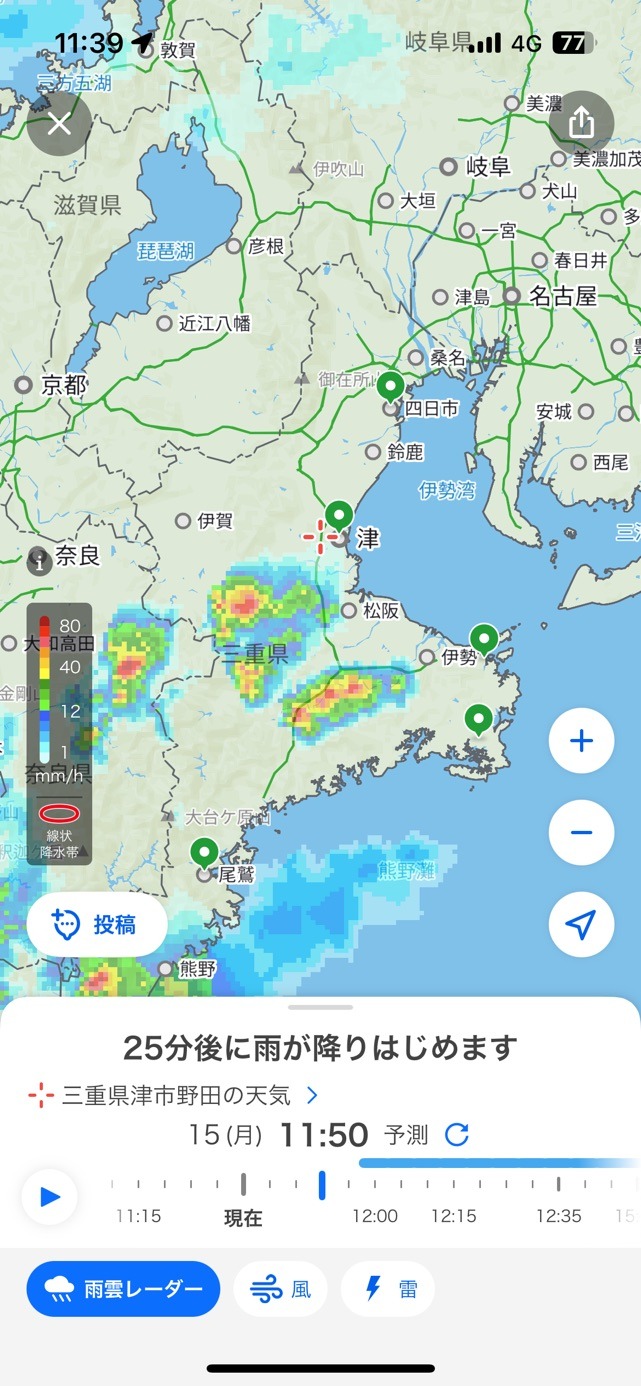Jump timeline to 12:00
The image size is (641, 1386).
coord(375,1217)
